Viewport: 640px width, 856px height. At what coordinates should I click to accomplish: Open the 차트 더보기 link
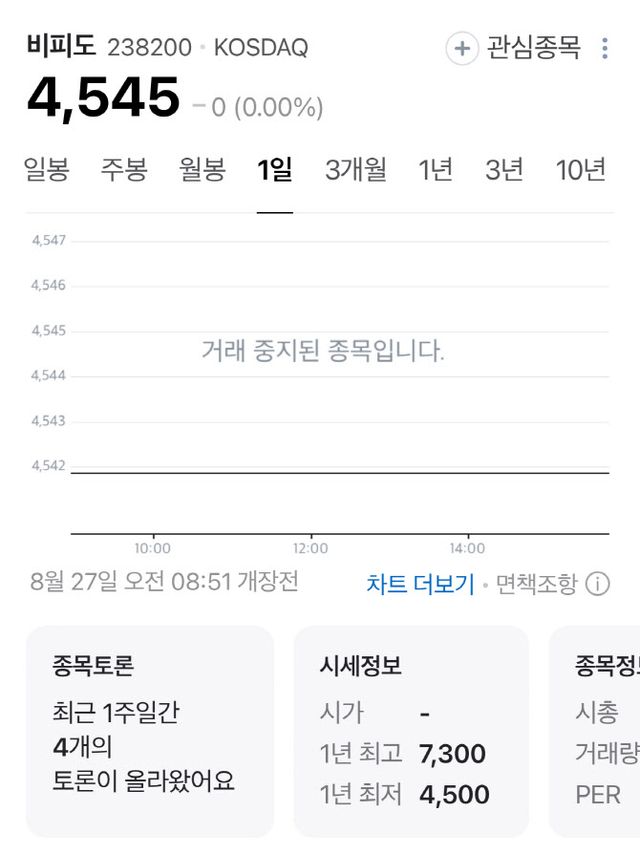point(420,584)
